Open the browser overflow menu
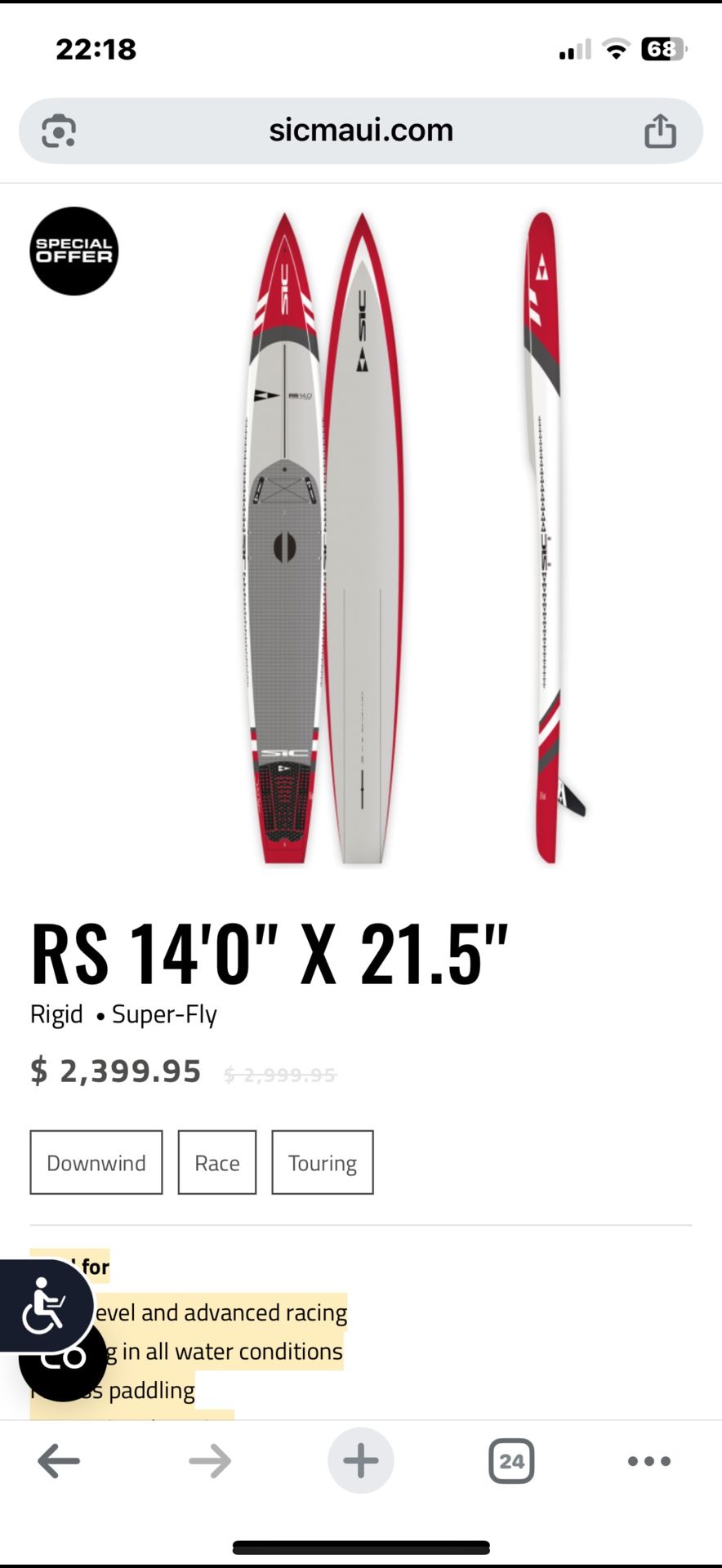The height and width of the screenshot is (1568, 722). pyautogui.click(x=649, y=1460)
